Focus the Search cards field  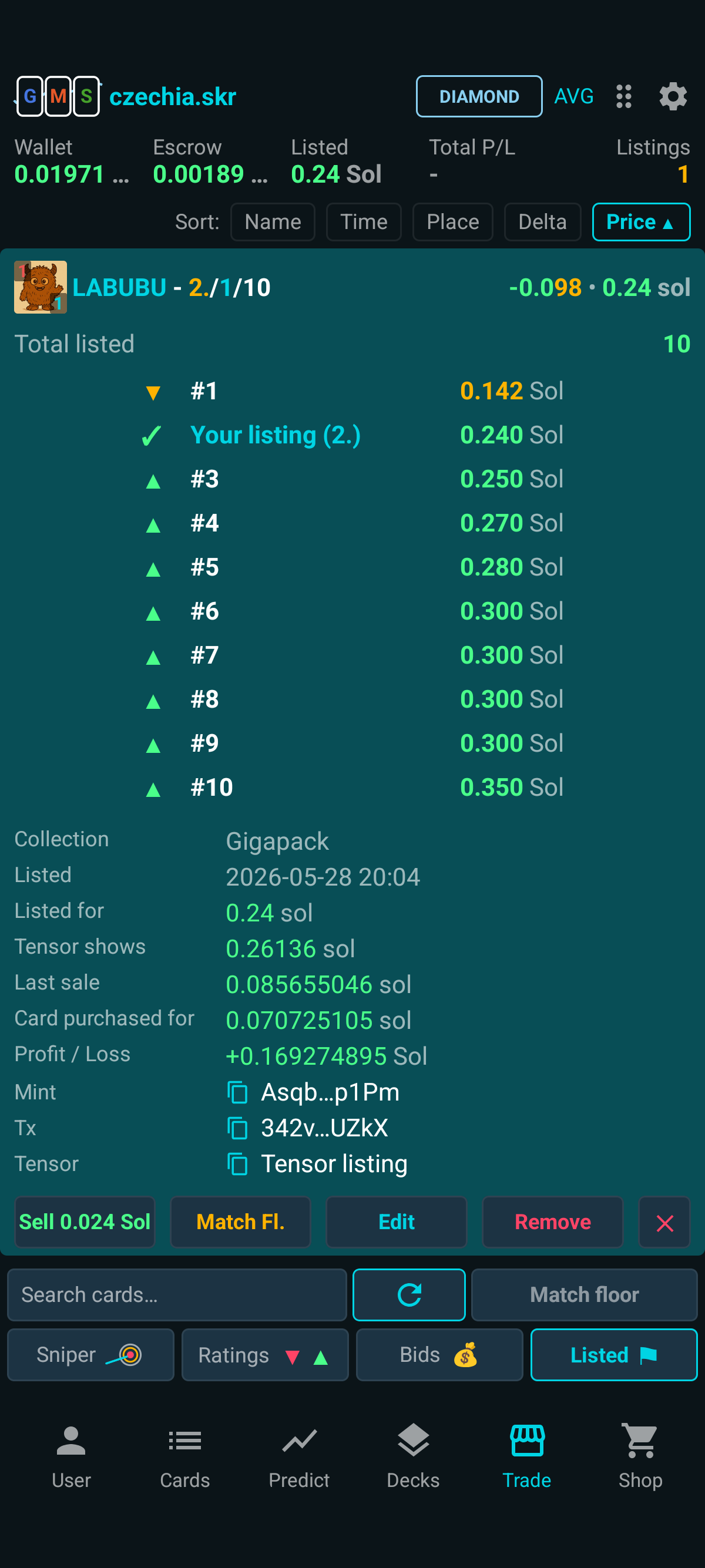[x=177, y=1295]
